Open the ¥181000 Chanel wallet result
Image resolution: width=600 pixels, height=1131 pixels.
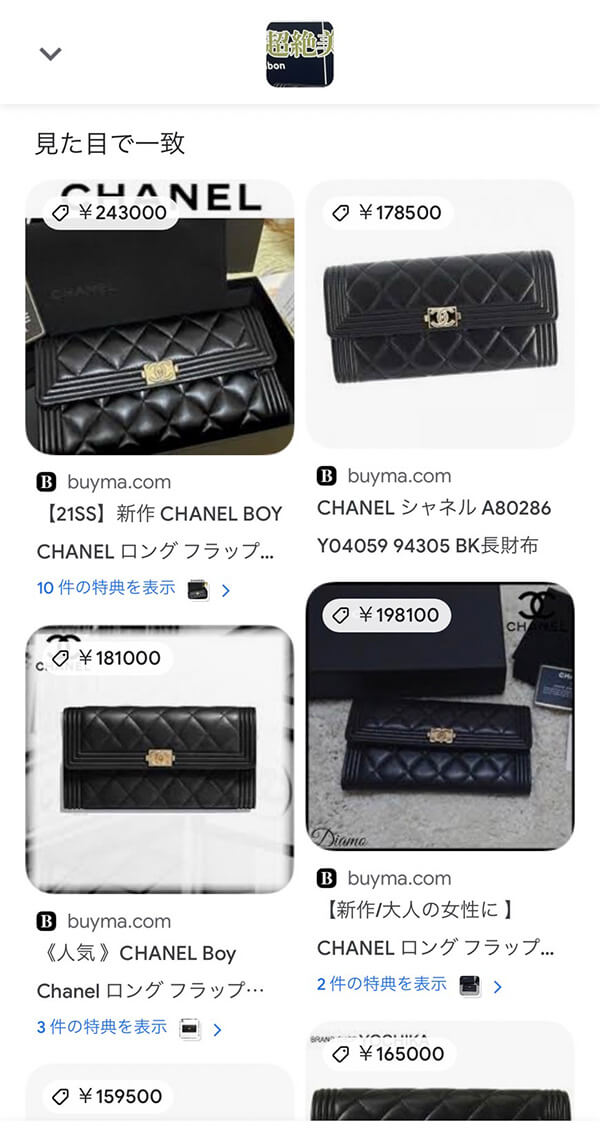click(x=160, y=760)
